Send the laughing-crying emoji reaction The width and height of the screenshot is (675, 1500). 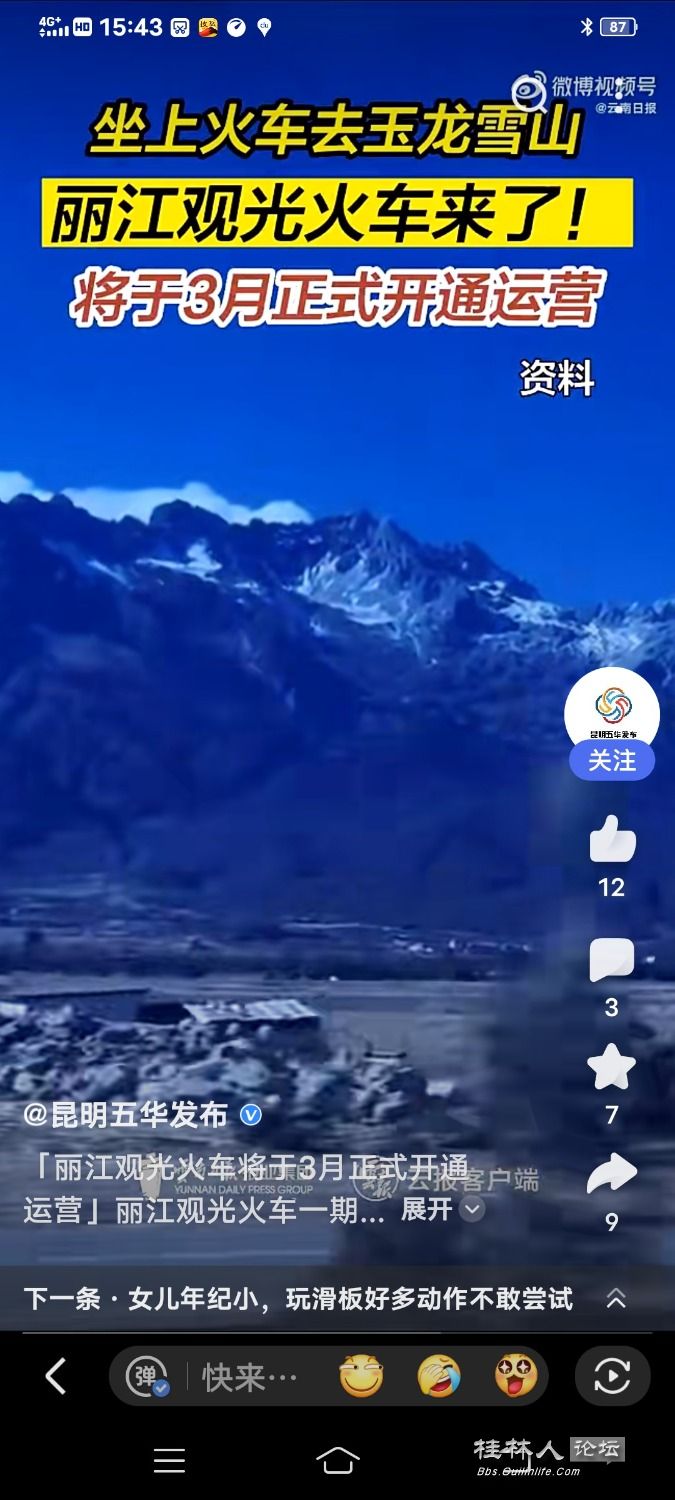[439, 1377]
